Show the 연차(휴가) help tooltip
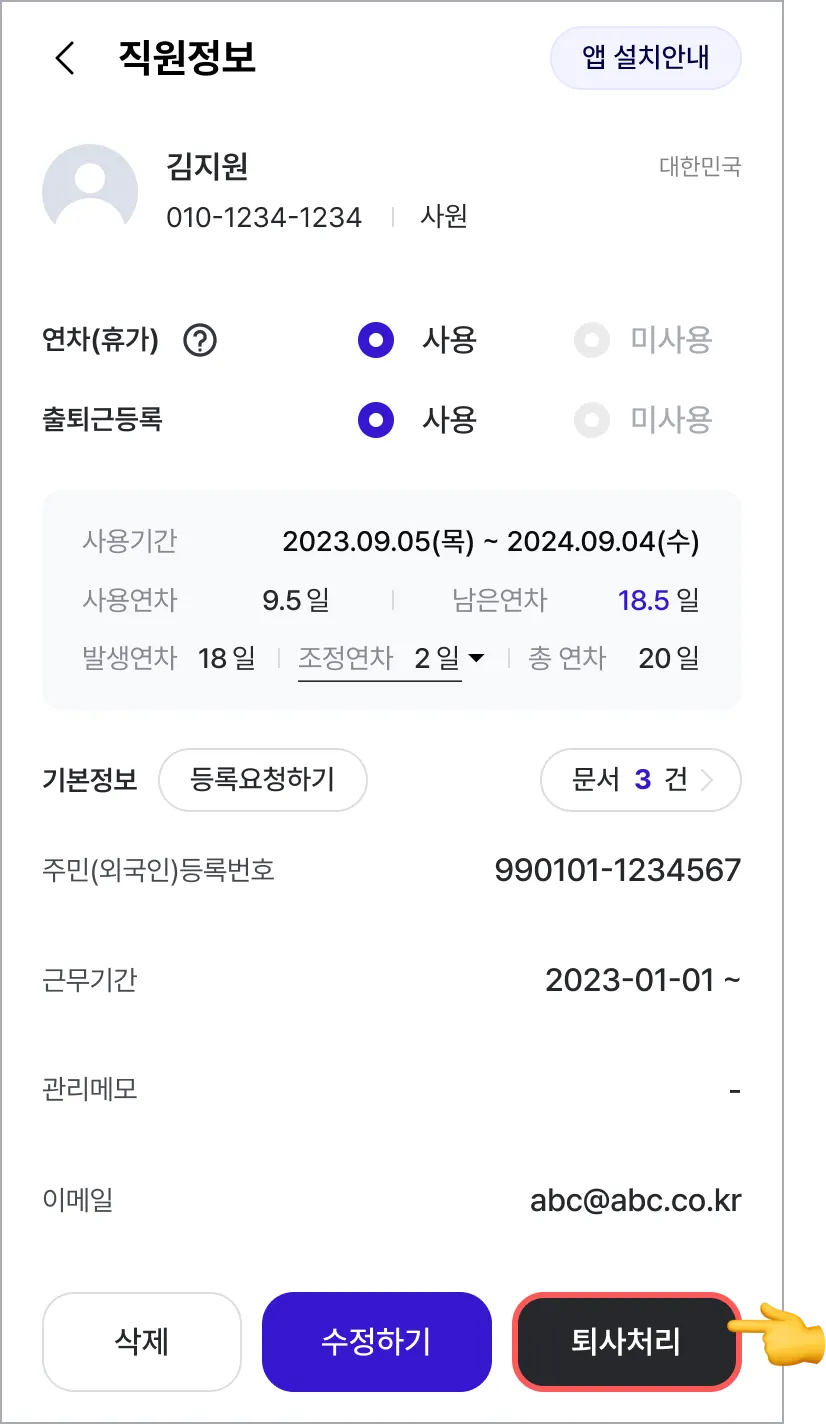 (200, 342)
